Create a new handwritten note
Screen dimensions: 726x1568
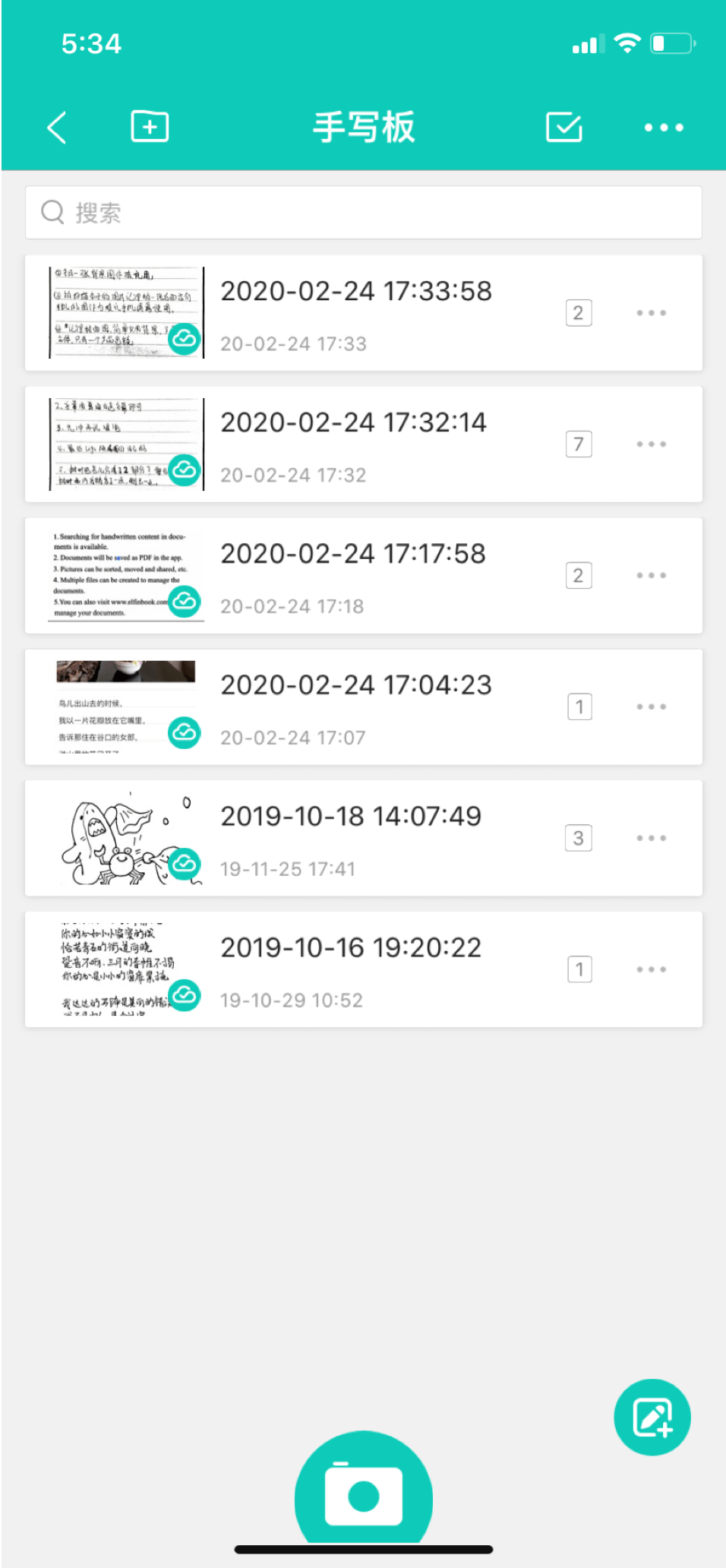652,1418
